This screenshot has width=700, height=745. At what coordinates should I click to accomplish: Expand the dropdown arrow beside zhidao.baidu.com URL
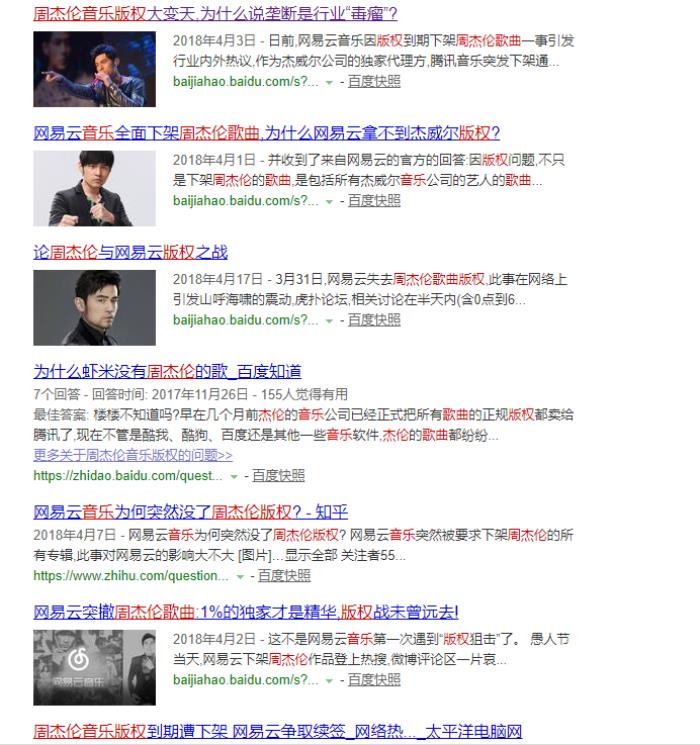(x=234, y=476)
